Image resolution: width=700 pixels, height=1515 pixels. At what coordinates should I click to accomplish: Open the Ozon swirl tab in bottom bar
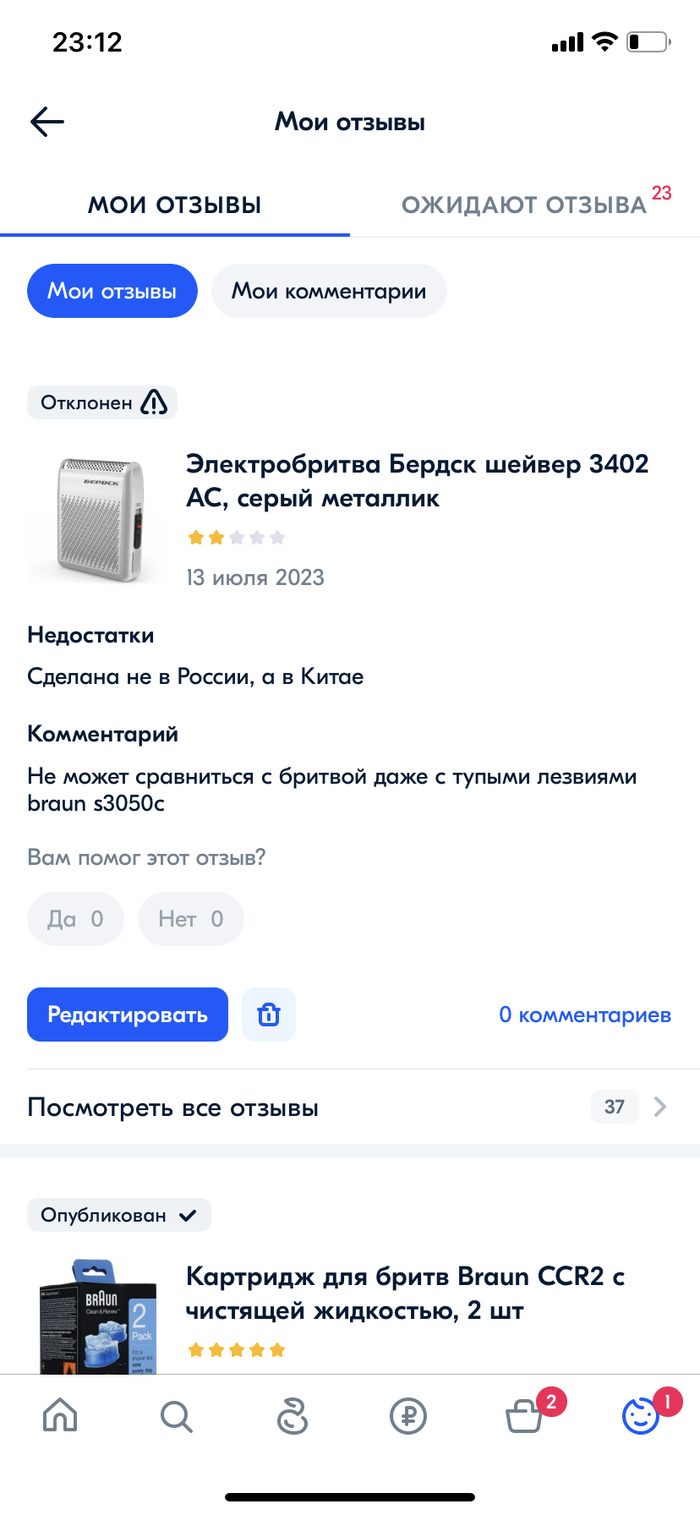[292, 1416]
